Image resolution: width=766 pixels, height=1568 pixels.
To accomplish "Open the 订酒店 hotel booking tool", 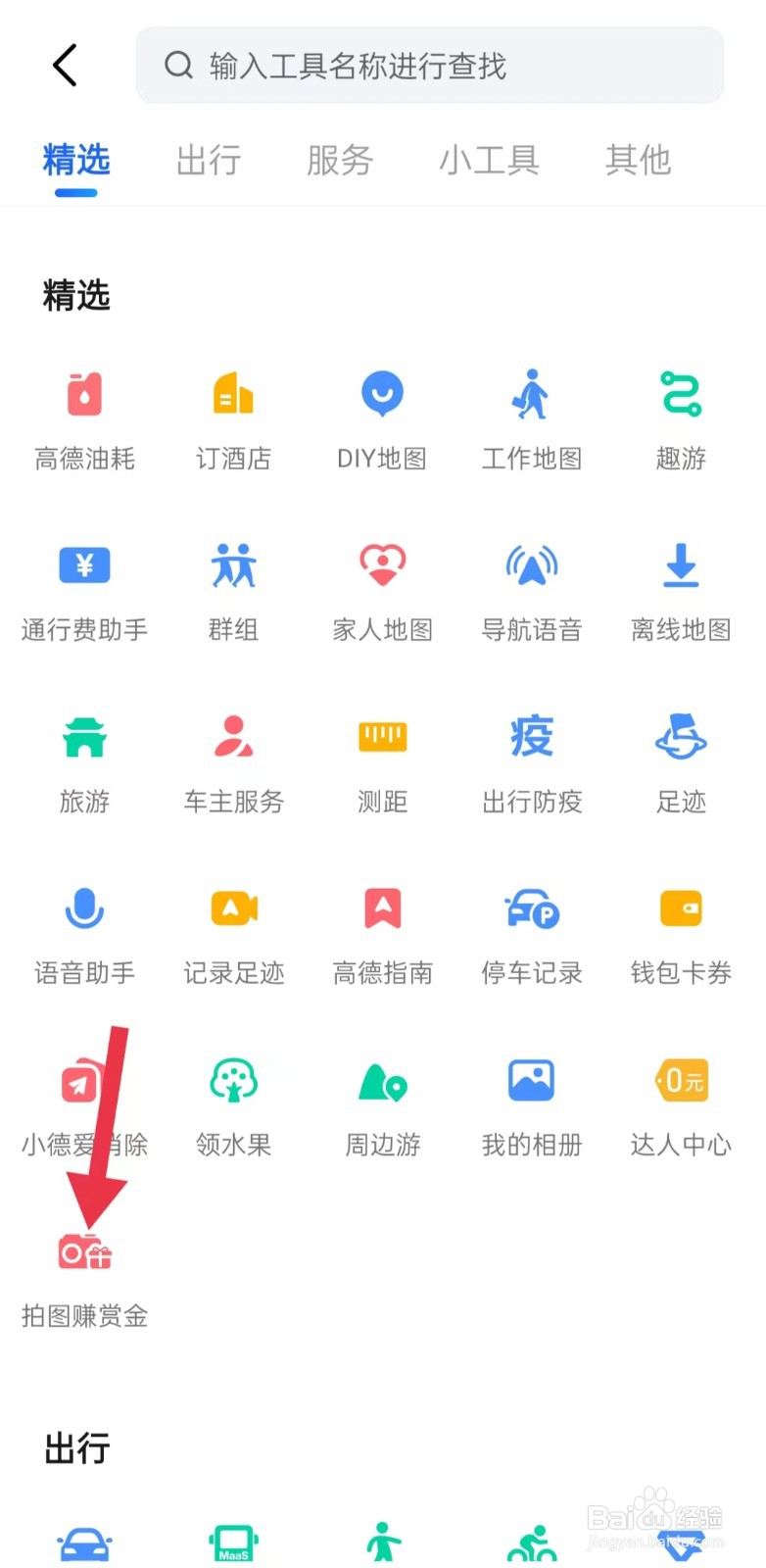I will click(x=233, y=416).
